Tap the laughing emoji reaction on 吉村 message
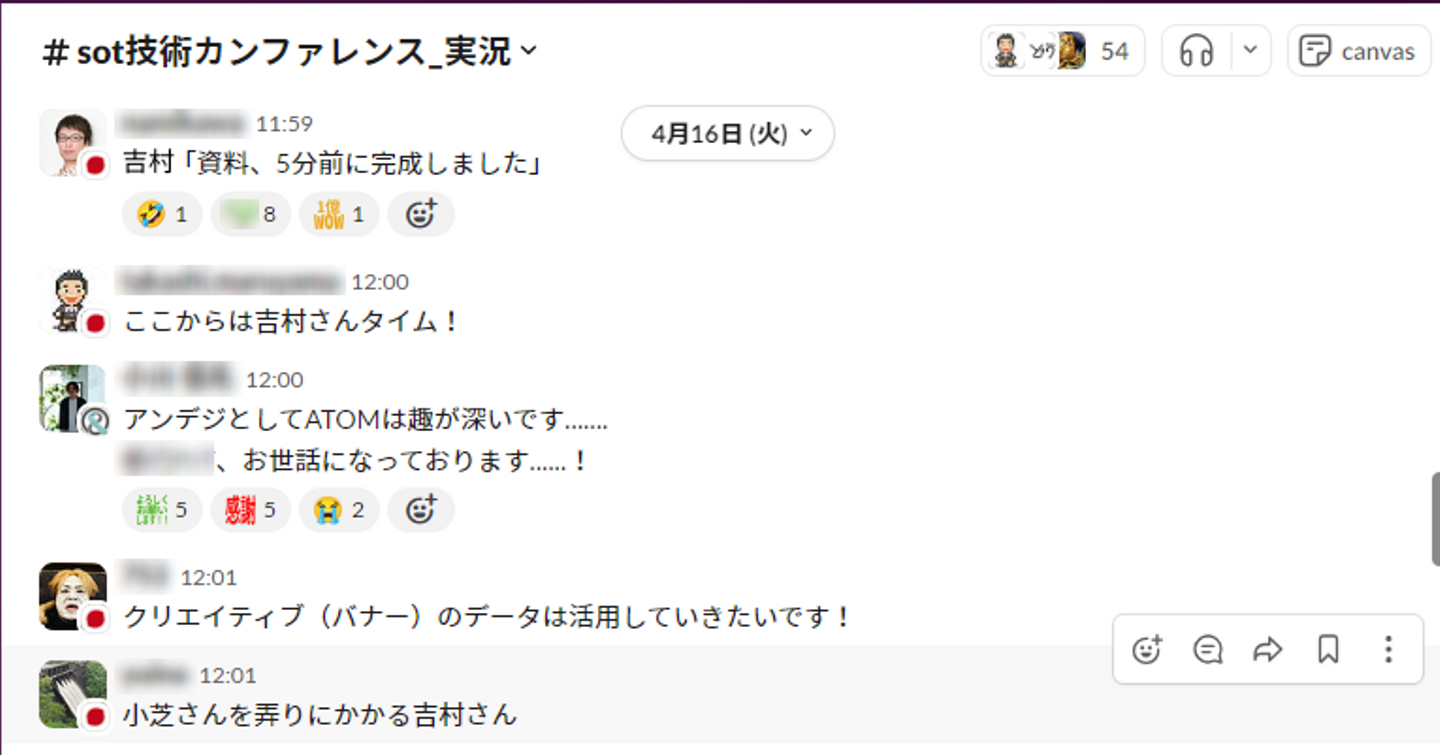The image size is (1440, 755). pyautogui.click(x=162, y=214)
